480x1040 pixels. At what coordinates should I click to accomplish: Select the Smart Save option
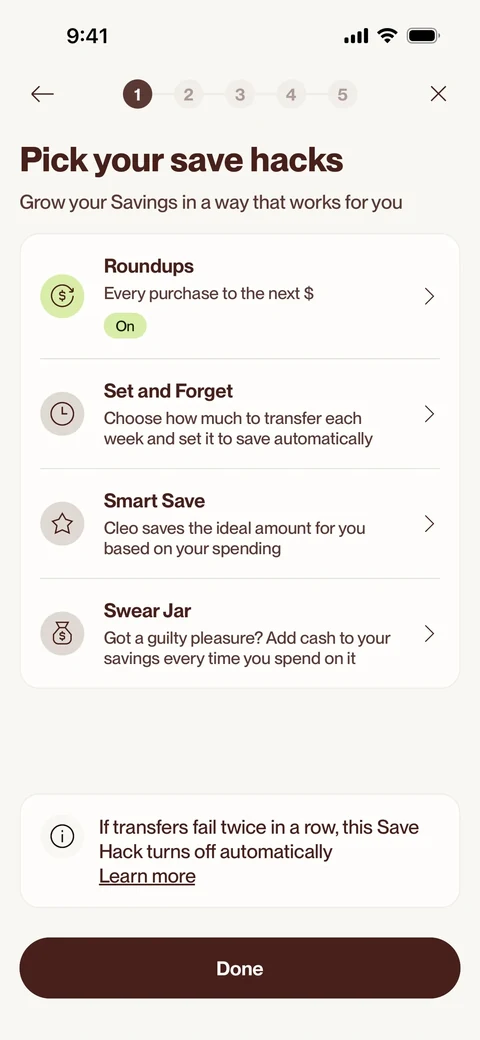pyautogui.click(x=240, y=524)
